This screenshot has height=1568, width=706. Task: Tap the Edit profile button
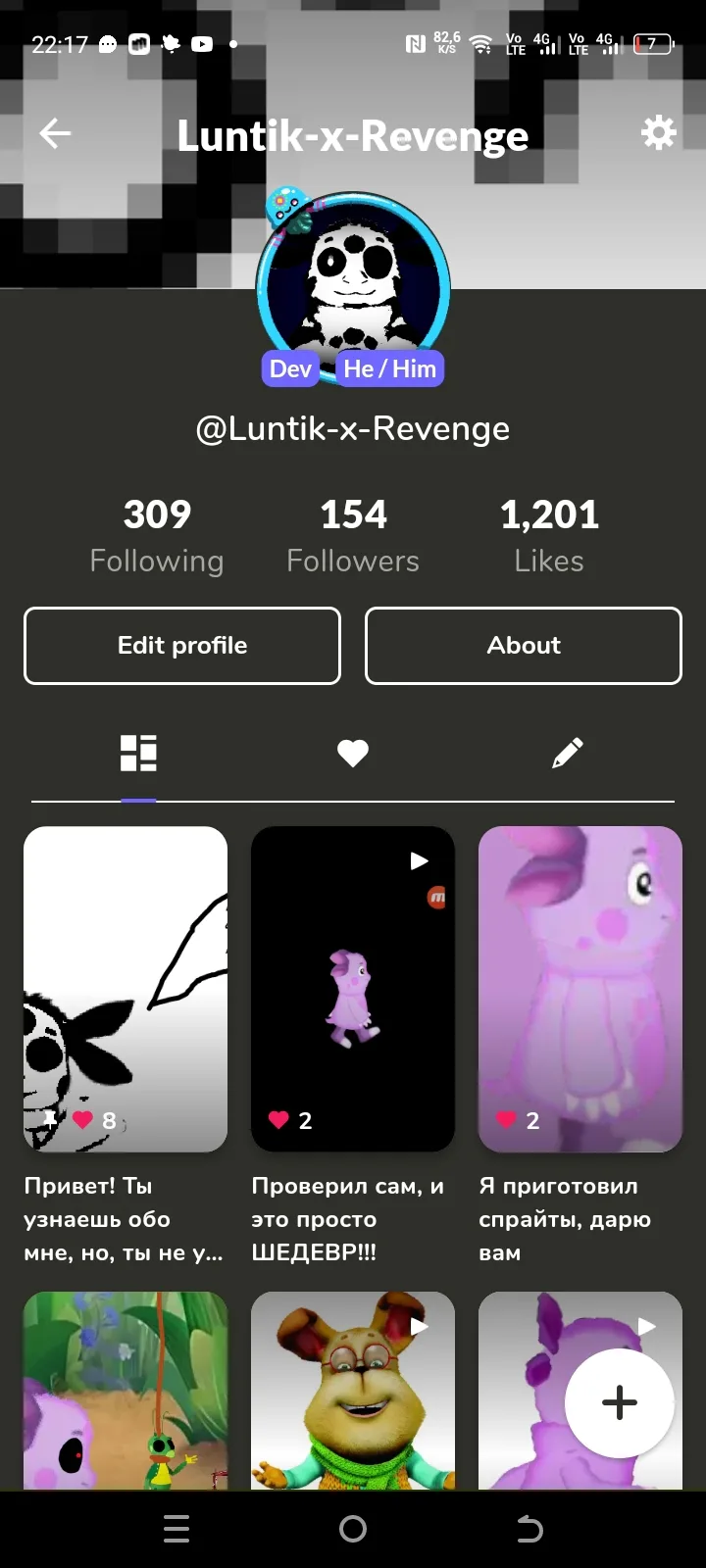tap(182, 645)
